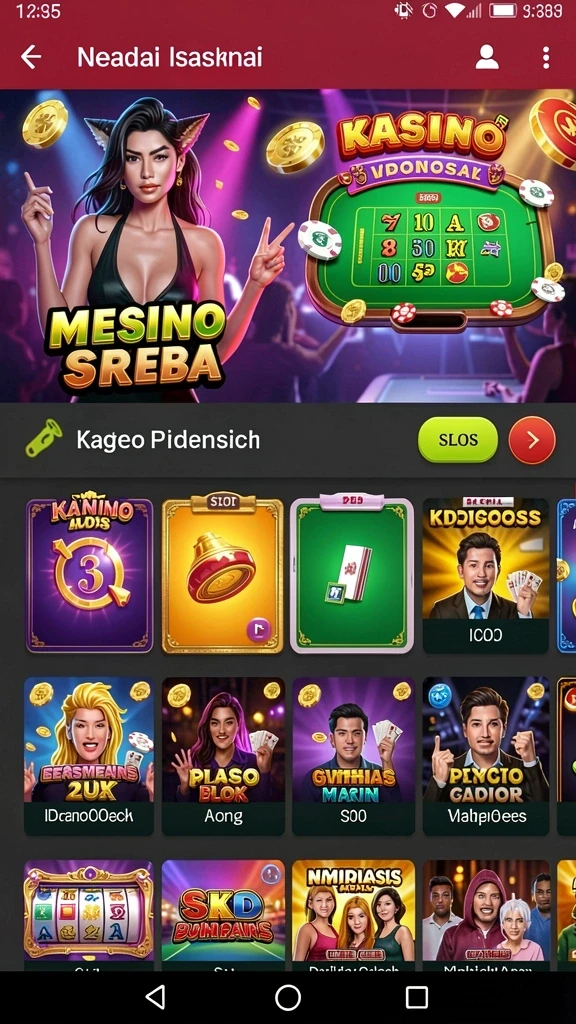Open the Pincio Gadior game tile
Viewport: 576px width, 1024px height.
pos(486,756)
